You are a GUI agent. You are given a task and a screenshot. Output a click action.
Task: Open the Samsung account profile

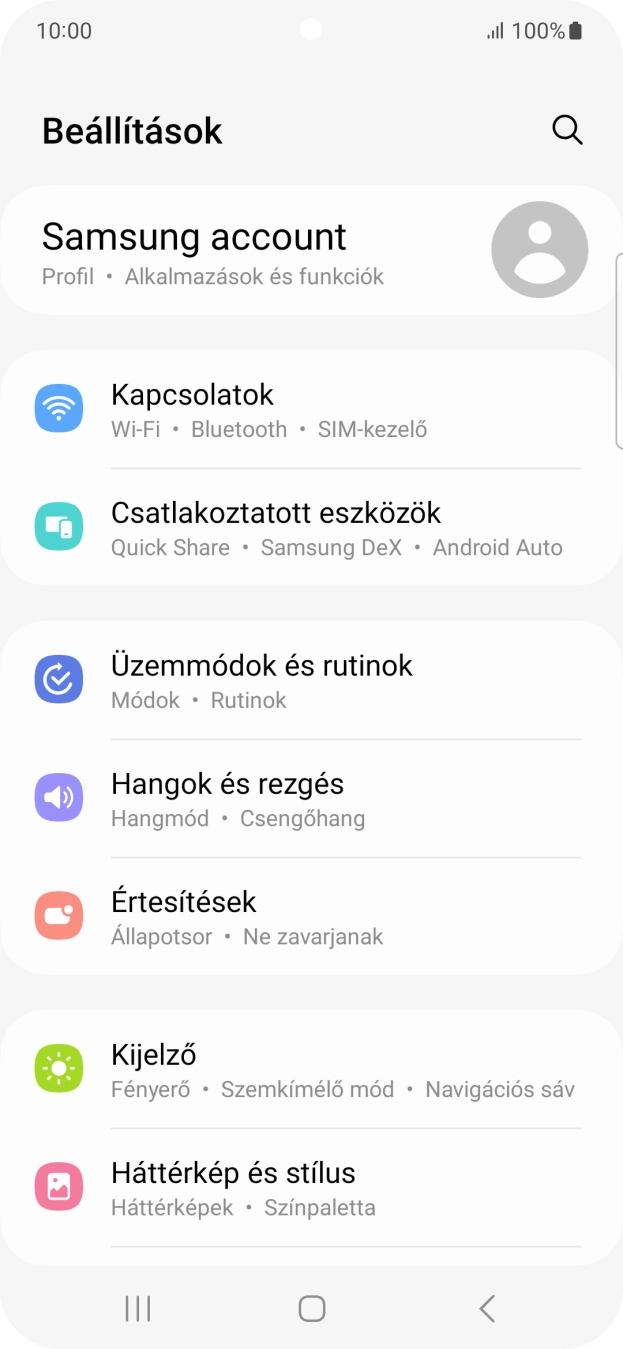(x=310, y=250)
